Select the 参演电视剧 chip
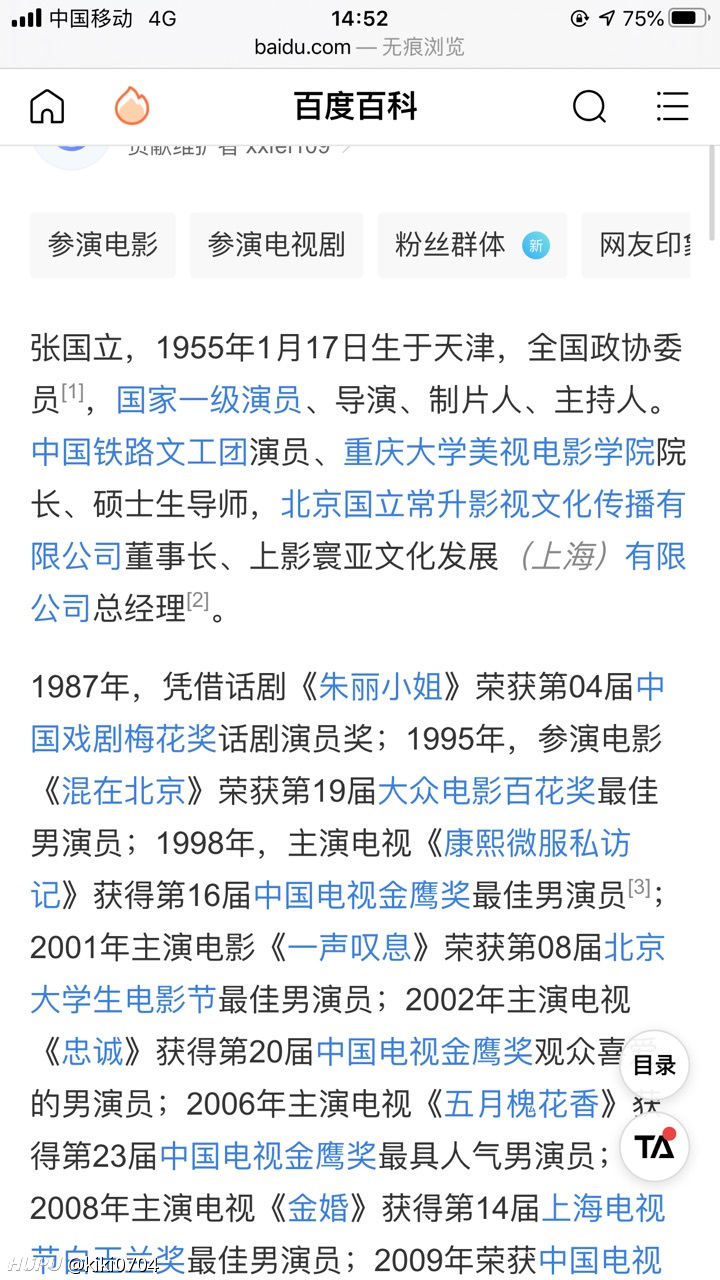This screenshot has height=1280, width=720. point(276,245)
